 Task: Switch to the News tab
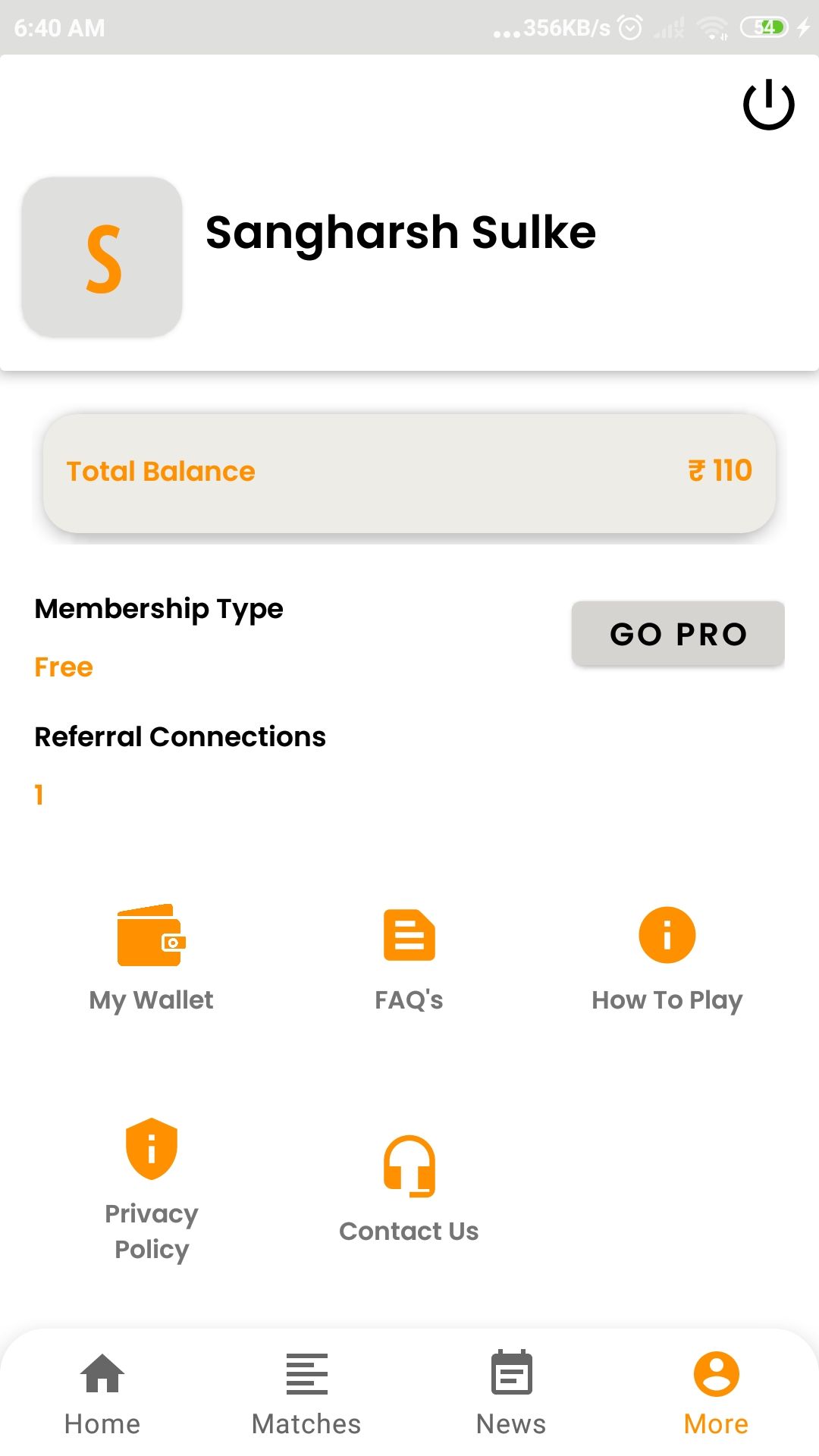click(x=511, y=1394)
